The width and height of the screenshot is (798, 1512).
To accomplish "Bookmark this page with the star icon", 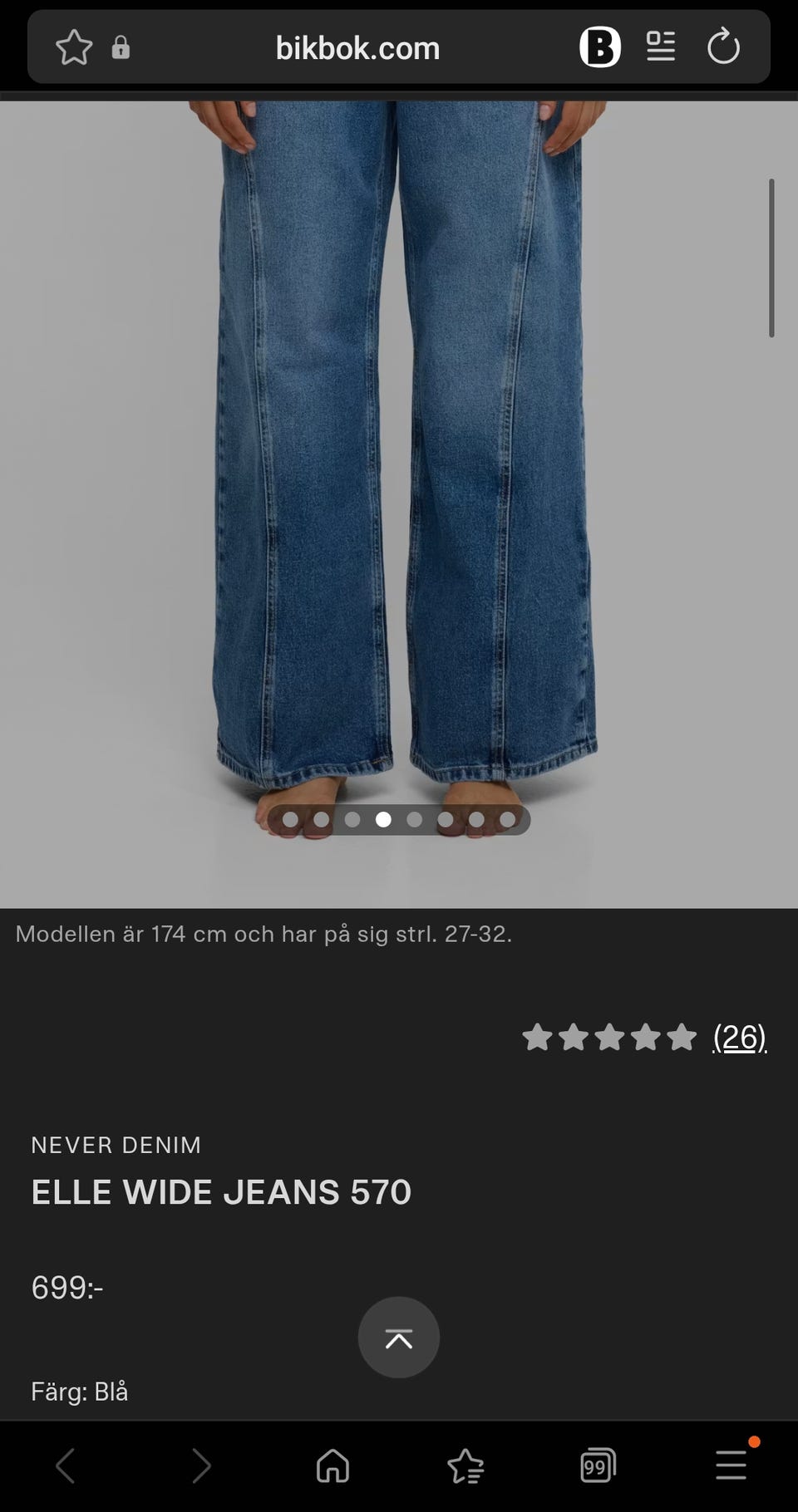I will point(74,47).
